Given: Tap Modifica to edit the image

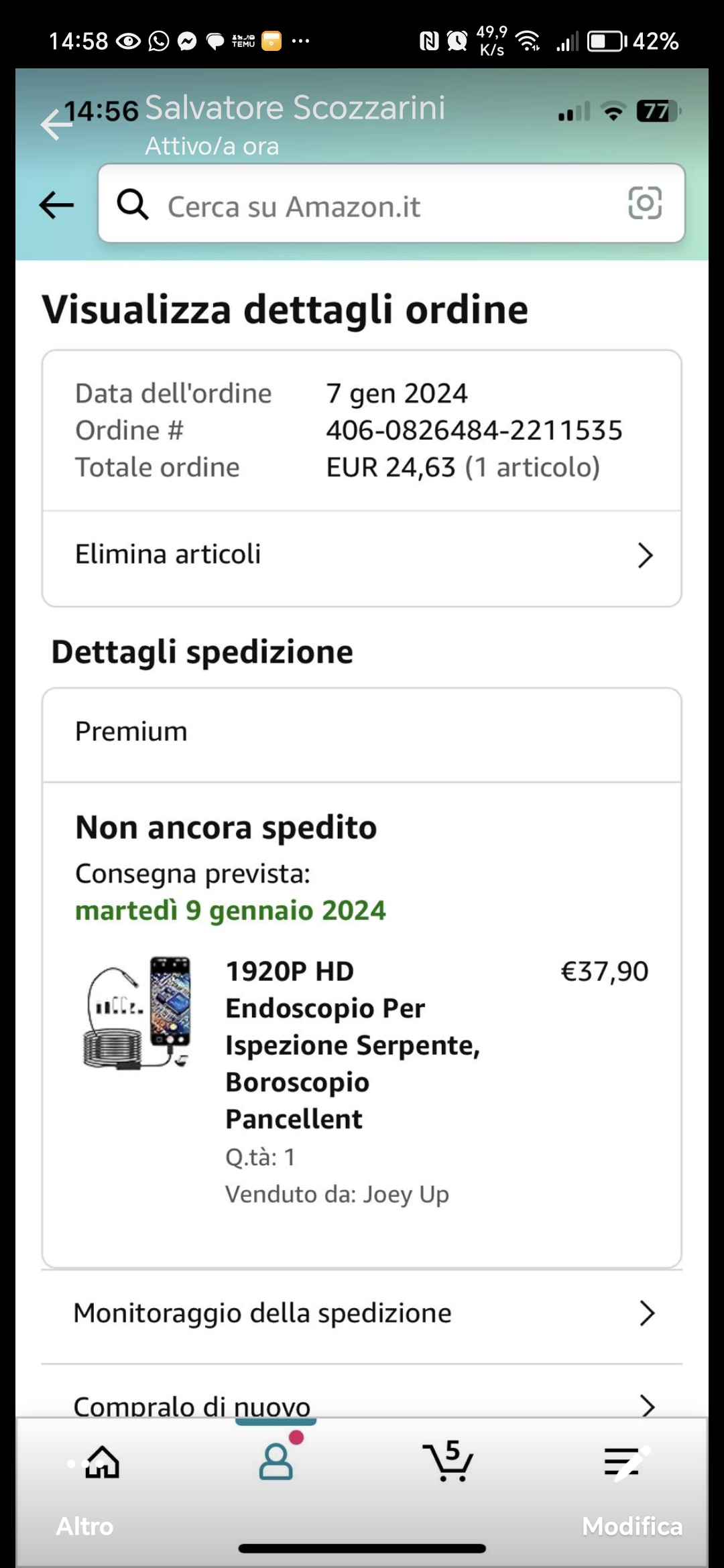Looking at the screenshot, I should pos(631,1526).
